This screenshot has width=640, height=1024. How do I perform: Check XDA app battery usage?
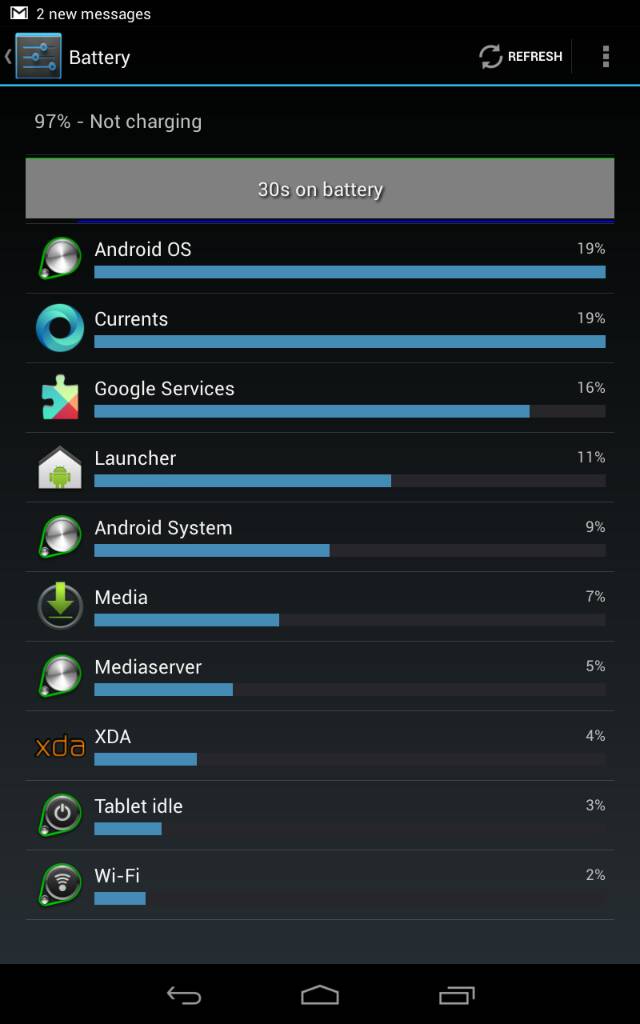pyautogui.click(x=320, y=746)
